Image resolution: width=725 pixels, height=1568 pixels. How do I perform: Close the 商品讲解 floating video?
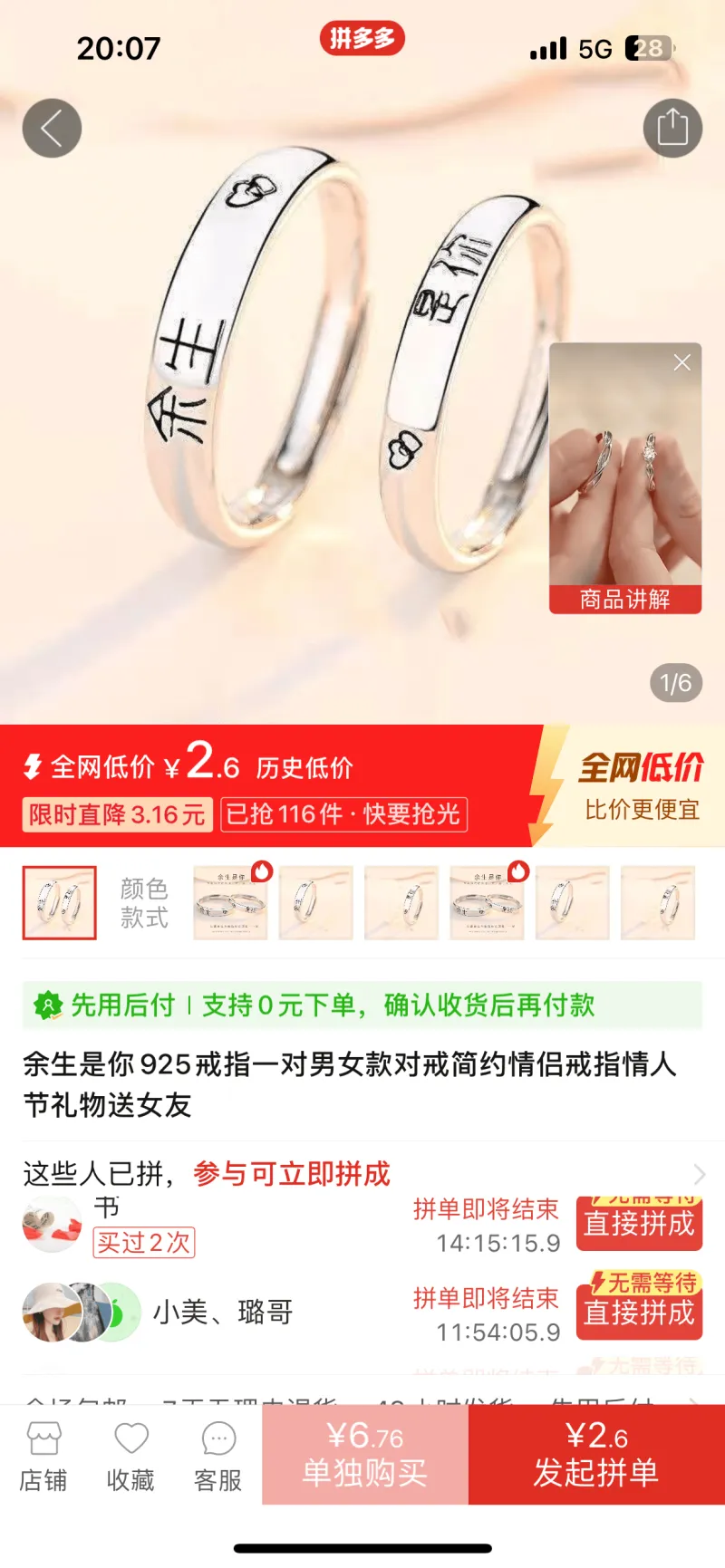pos(682,362)
